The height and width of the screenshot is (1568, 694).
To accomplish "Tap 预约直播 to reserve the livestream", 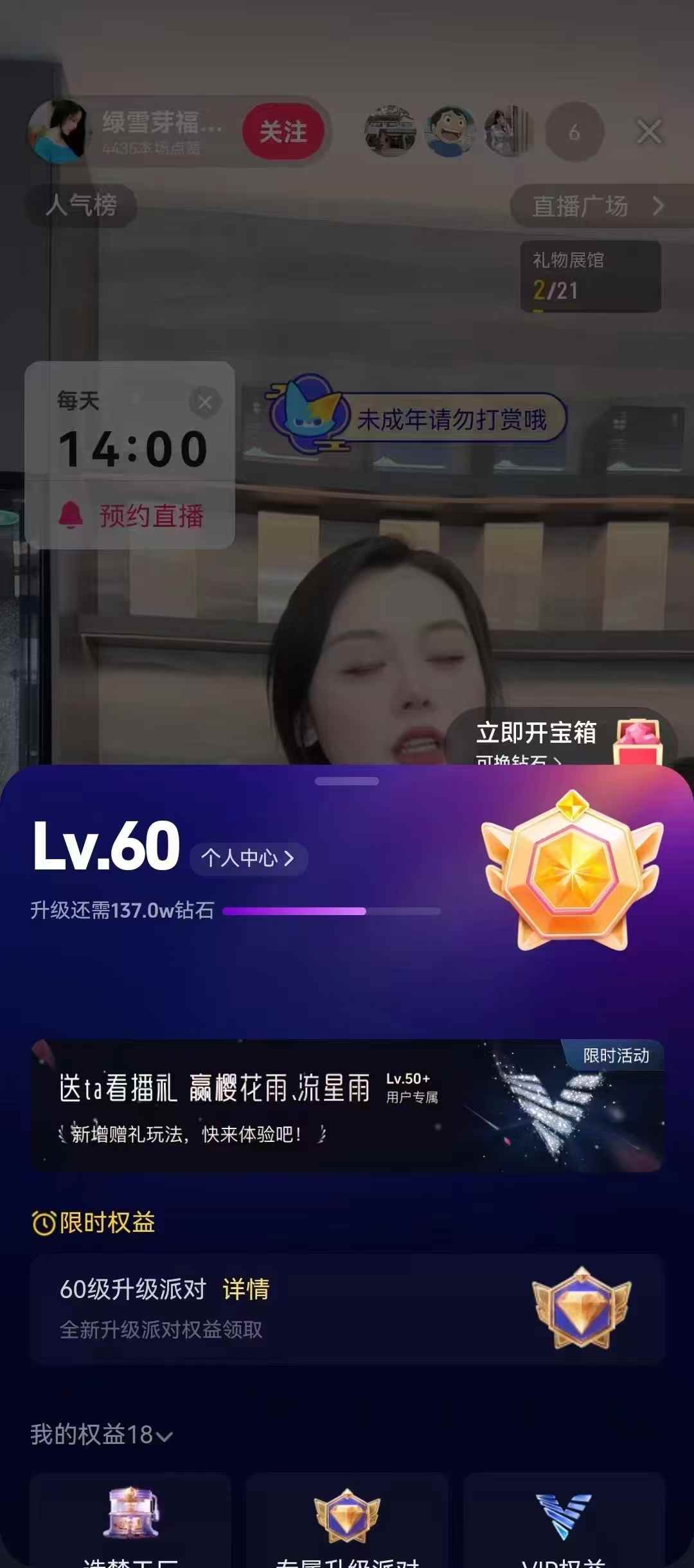I will pos(130,516).
